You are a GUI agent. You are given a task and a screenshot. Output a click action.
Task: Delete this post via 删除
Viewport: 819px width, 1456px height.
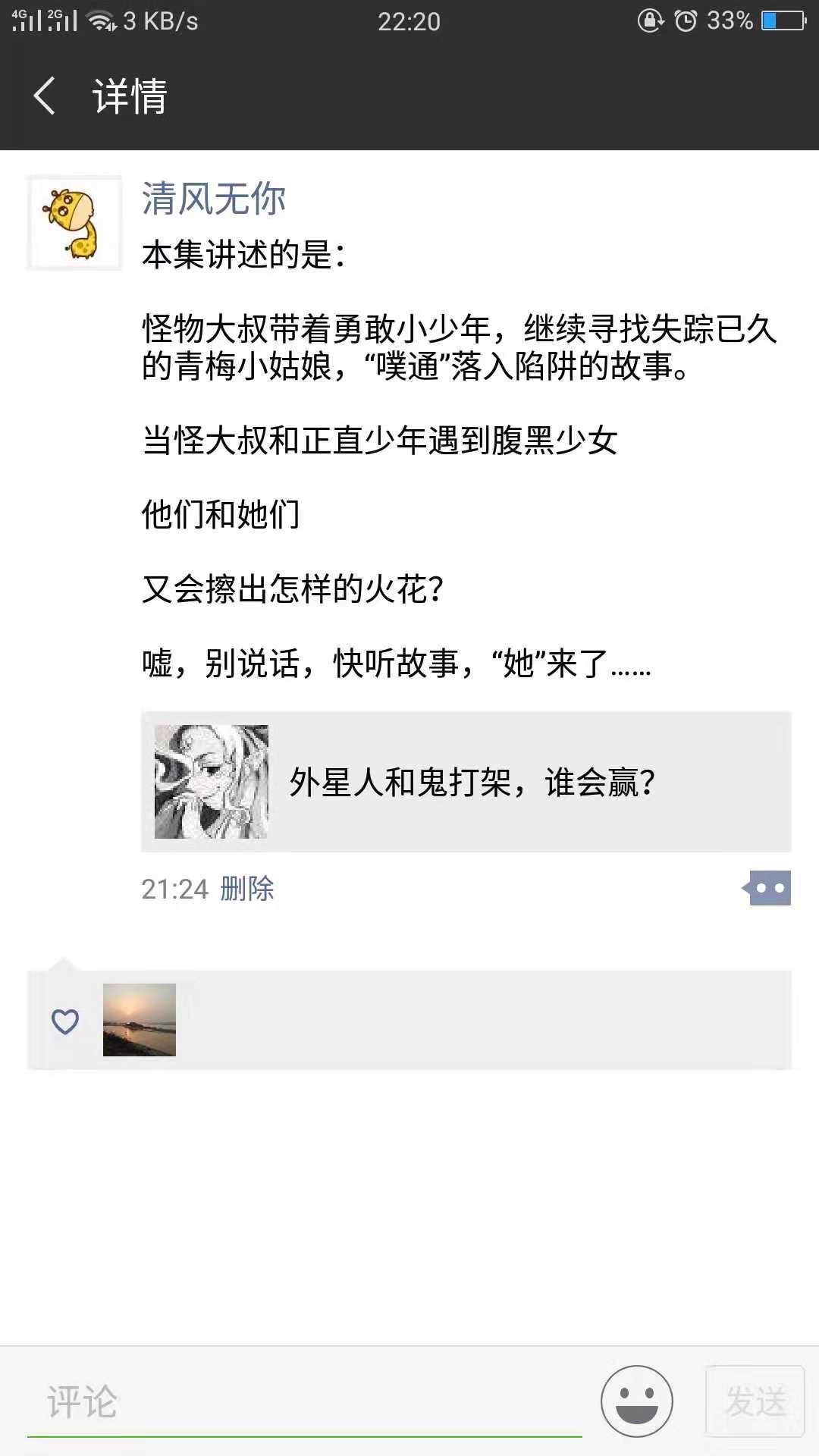[x=247, y=889]
